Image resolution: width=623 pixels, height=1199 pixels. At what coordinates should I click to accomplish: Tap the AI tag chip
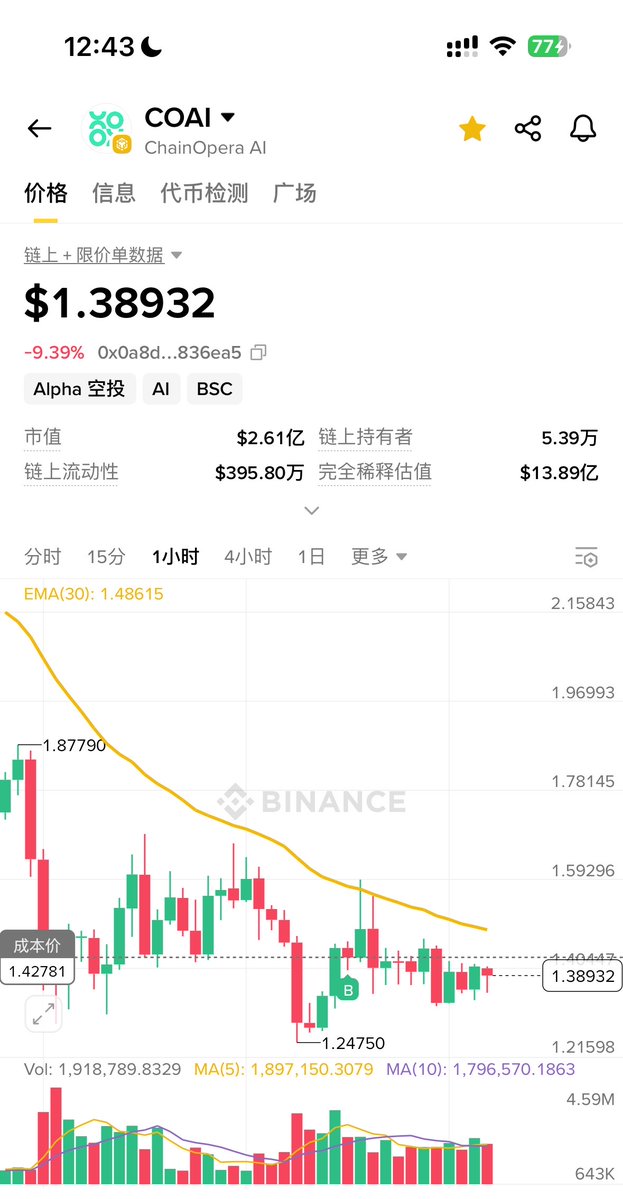click(161, 388)
